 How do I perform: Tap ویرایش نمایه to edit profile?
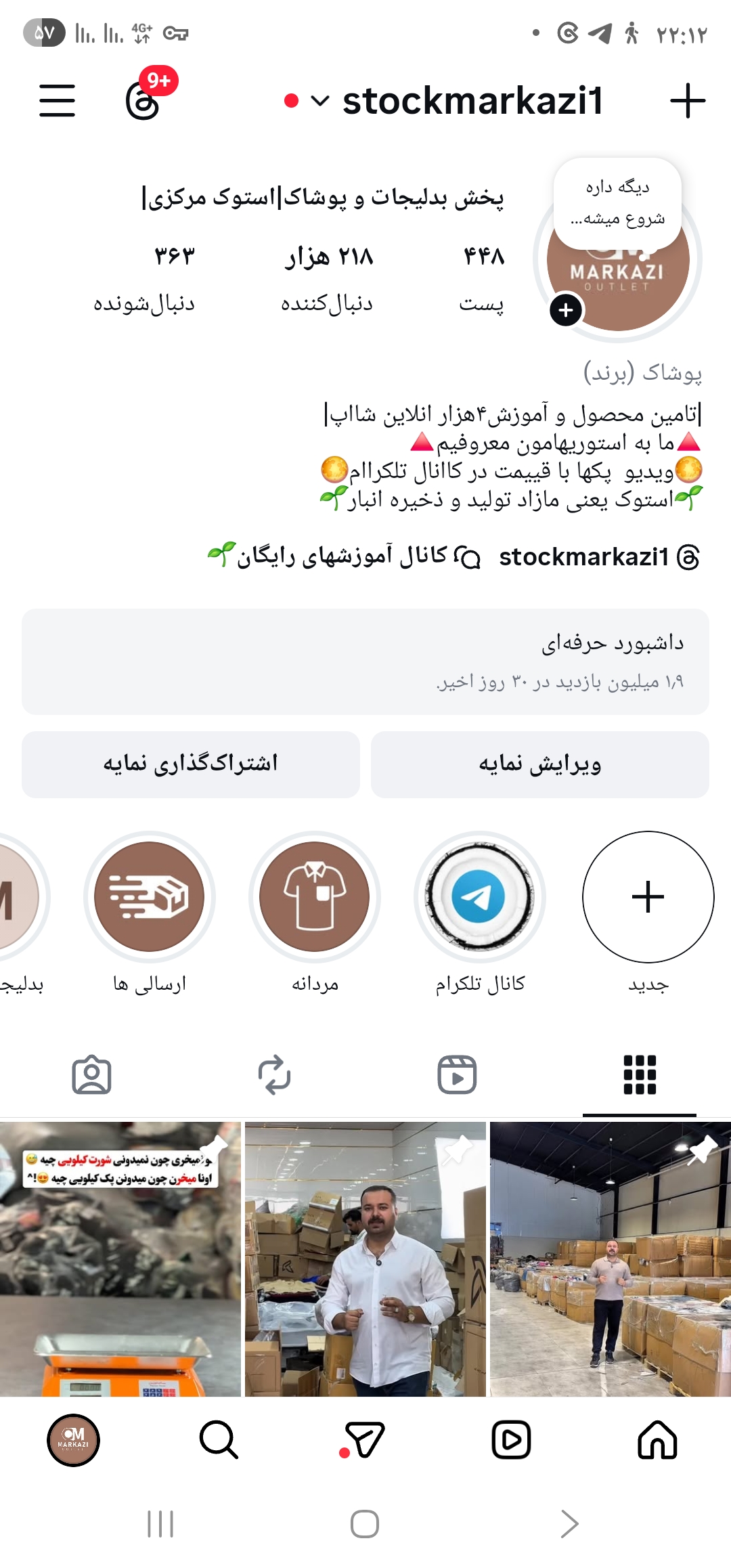[x=539, y=764]
